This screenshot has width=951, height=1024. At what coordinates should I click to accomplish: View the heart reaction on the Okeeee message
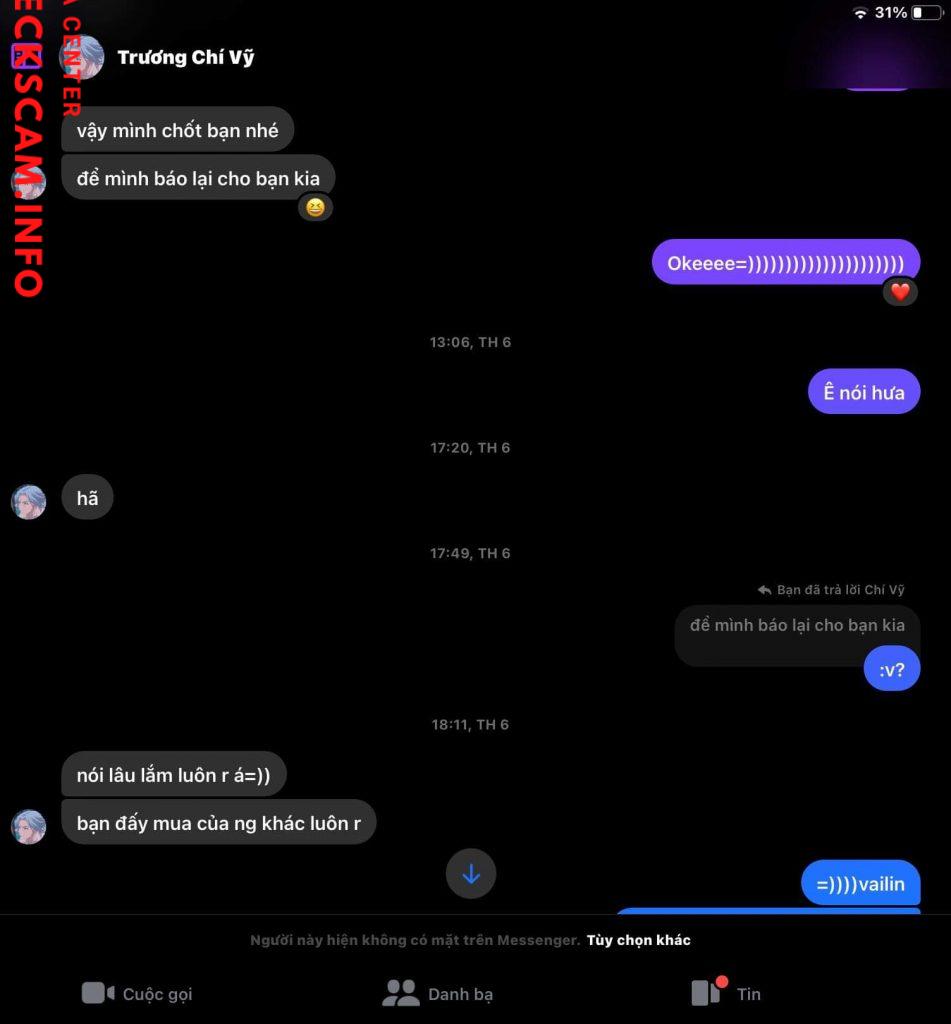point(900,292)
